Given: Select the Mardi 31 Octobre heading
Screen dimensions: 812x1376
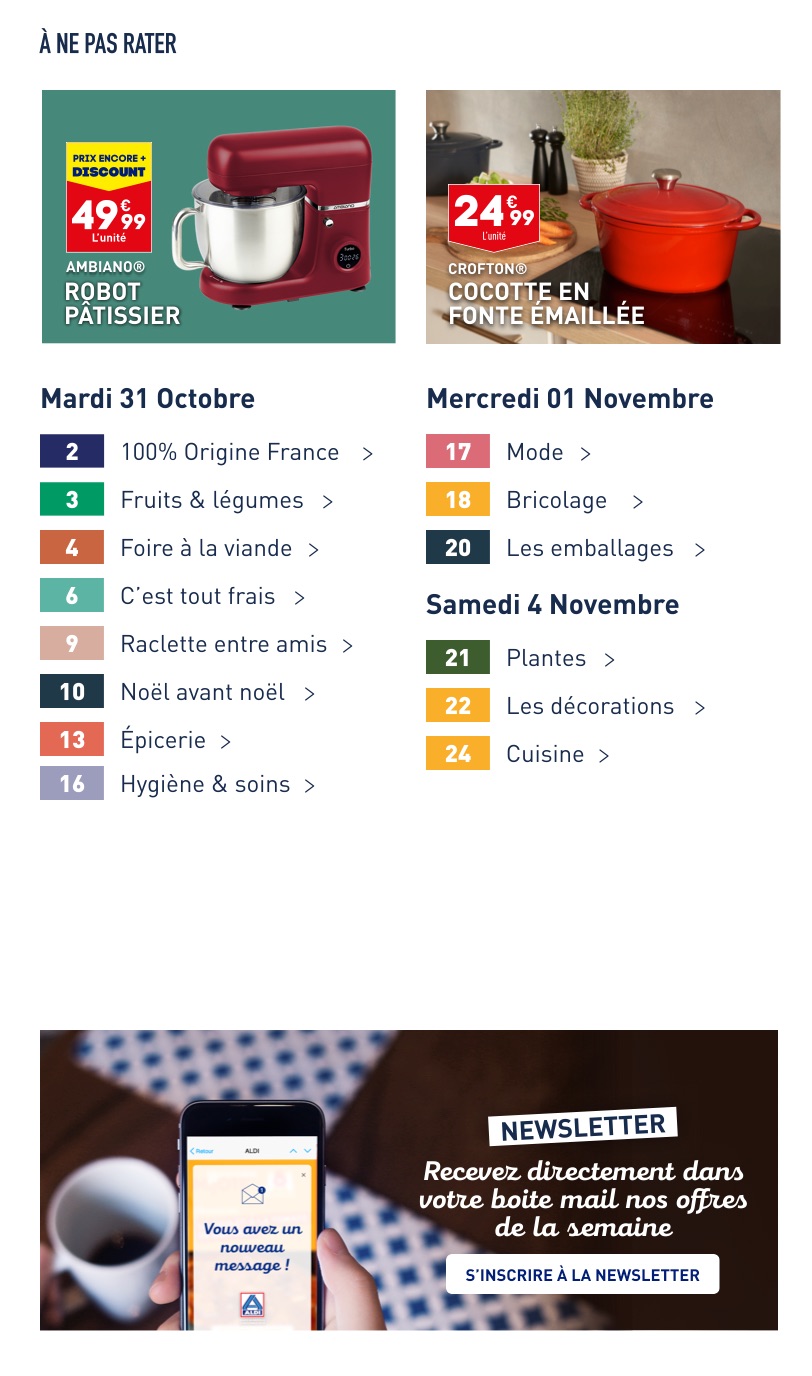Looking at the screenshot, I should coord(147,398).
